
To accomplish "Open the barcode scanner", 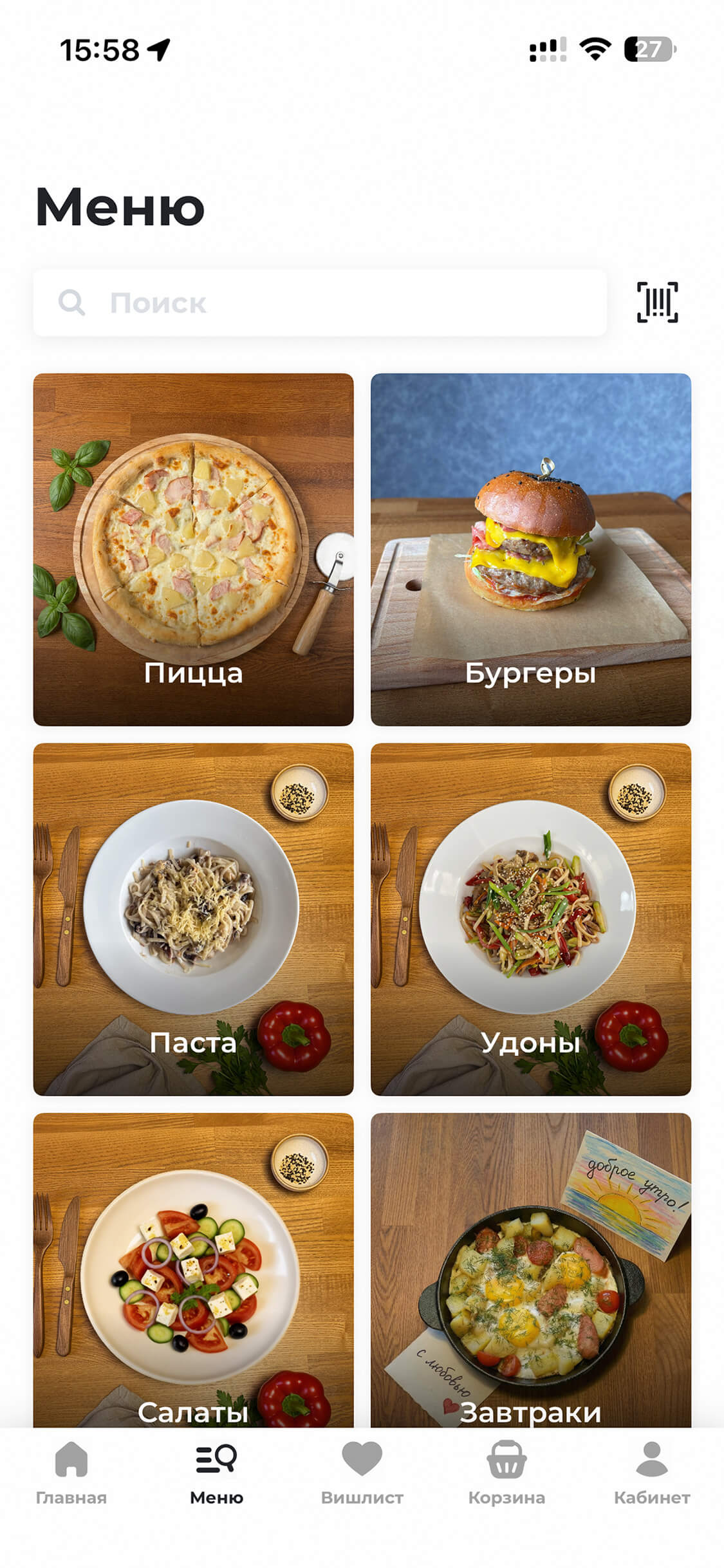I will pyautogui.click(x=657, y=302).
